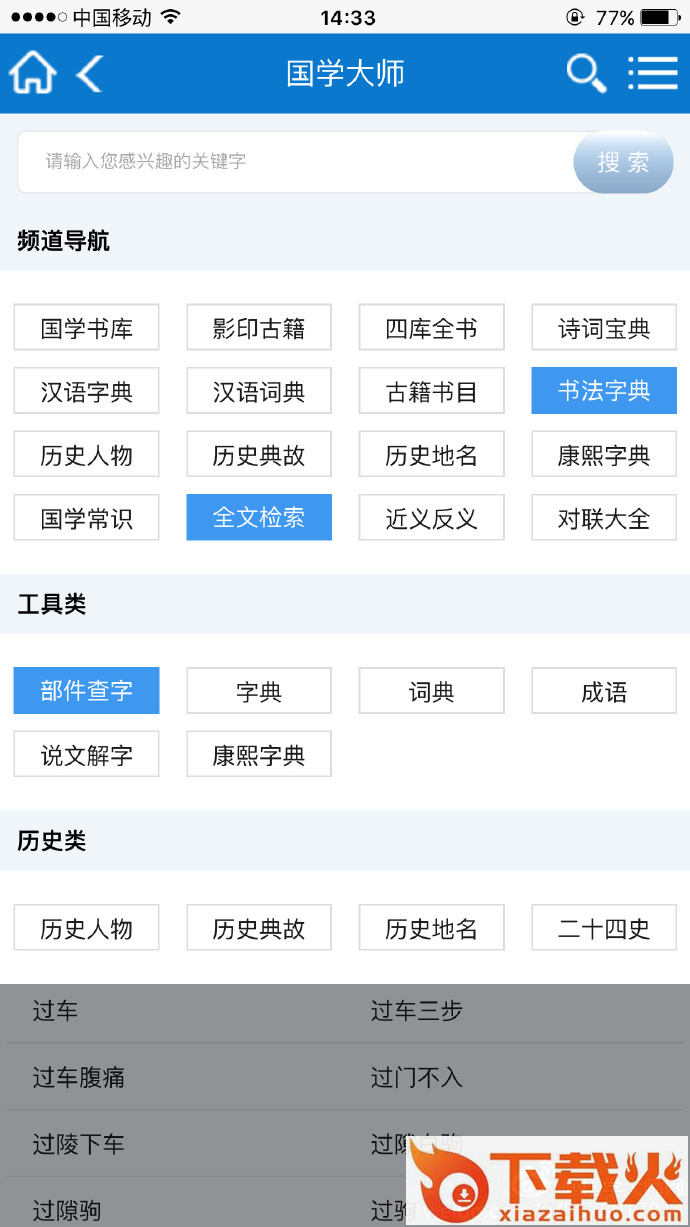This screenshot has width=690, height=1227.
Task: Go back with the arrow icon
Action: [90, 73]
